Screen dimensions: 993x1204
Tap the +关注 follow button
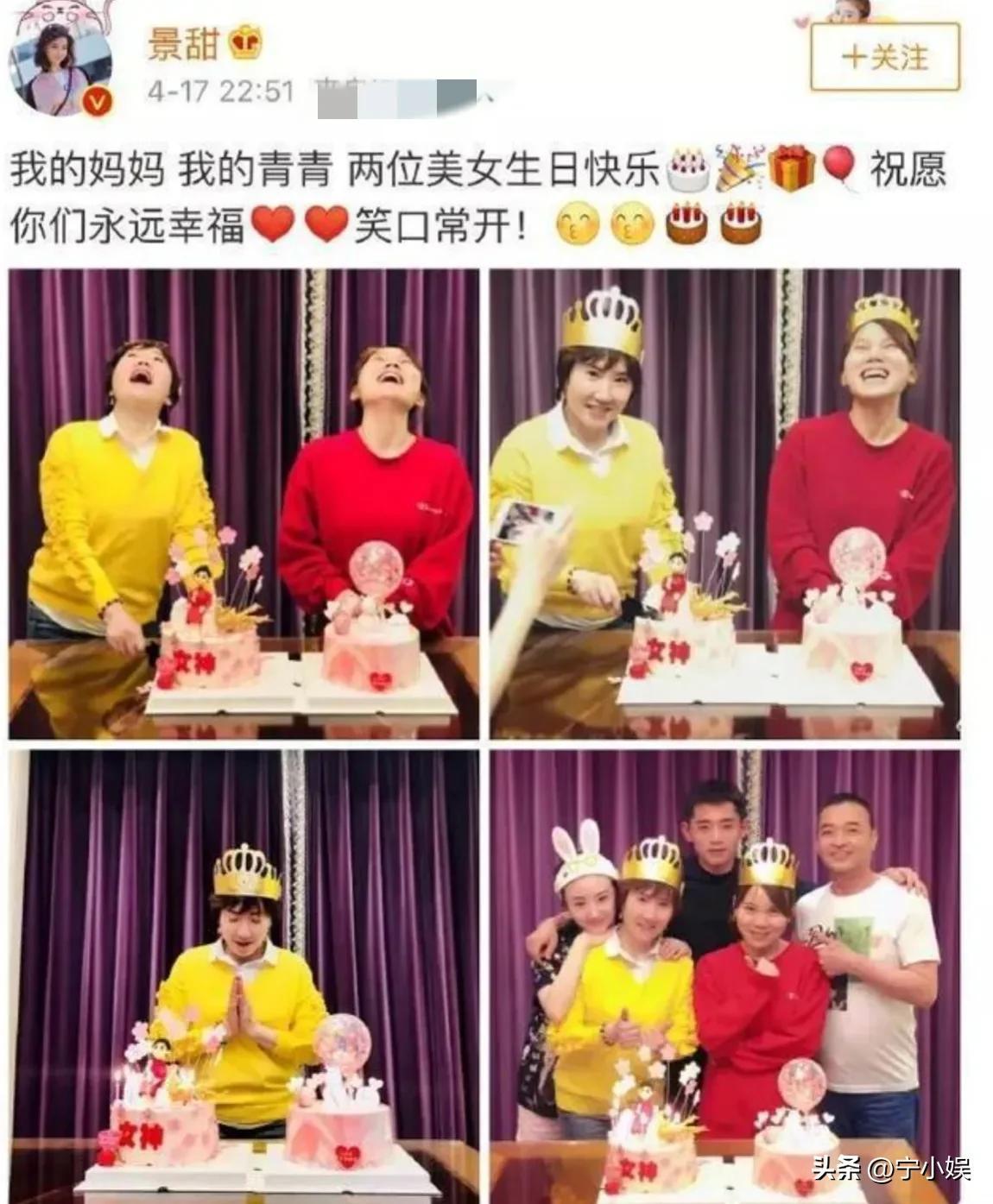tap(883, 56)
